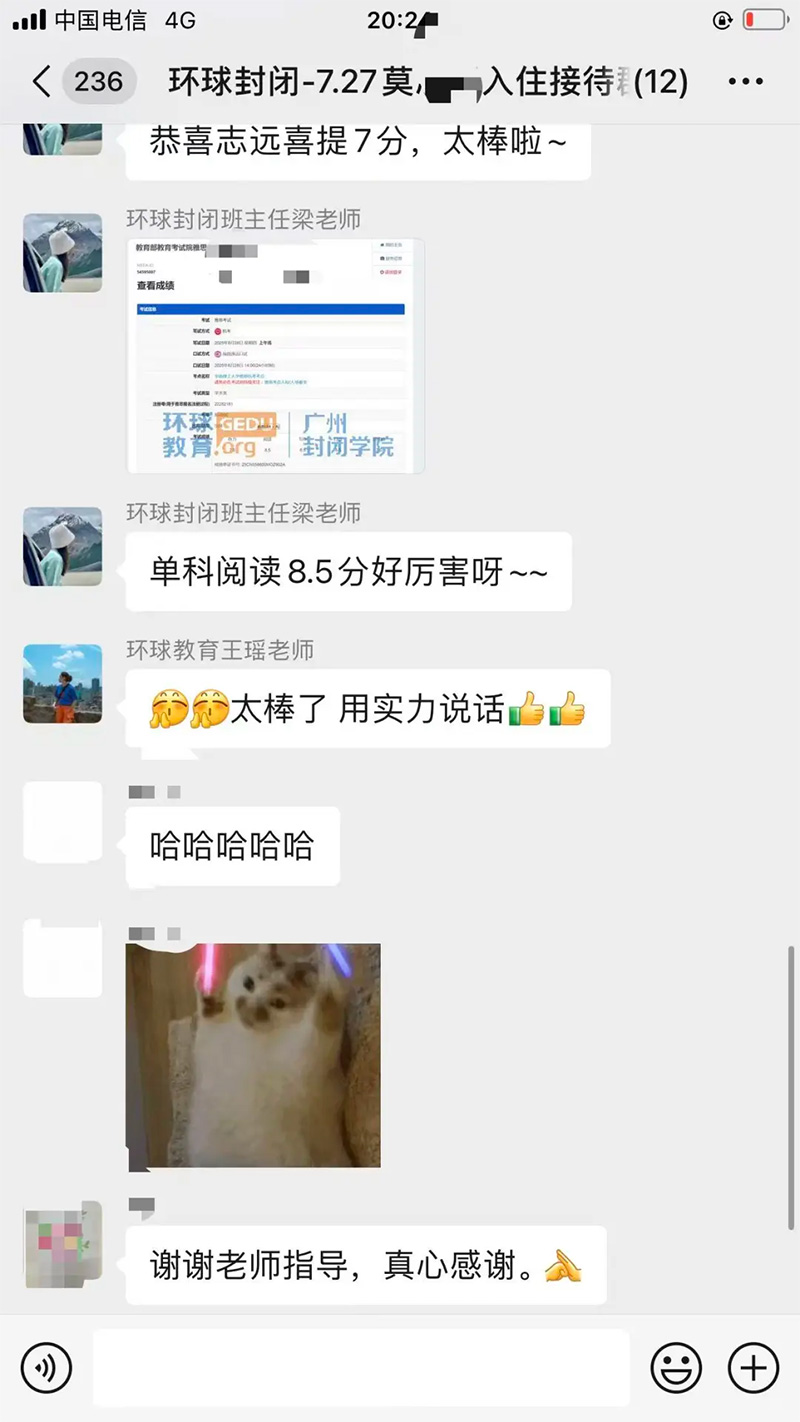Switch to voice message input
This screenshot has width=800, height=1422.
46,1367
